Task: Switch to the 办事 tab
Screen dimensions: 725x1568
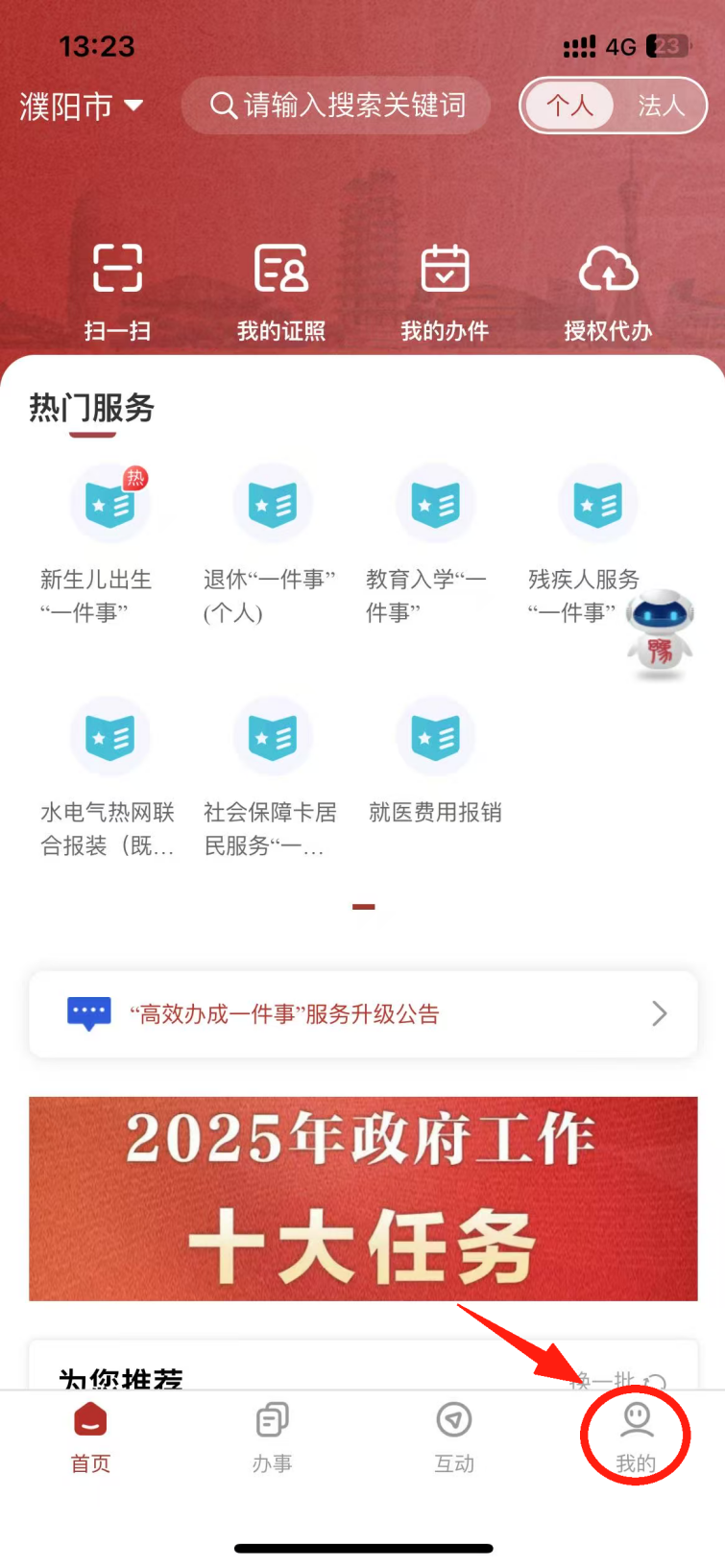Action: [x=272, y=1437]
